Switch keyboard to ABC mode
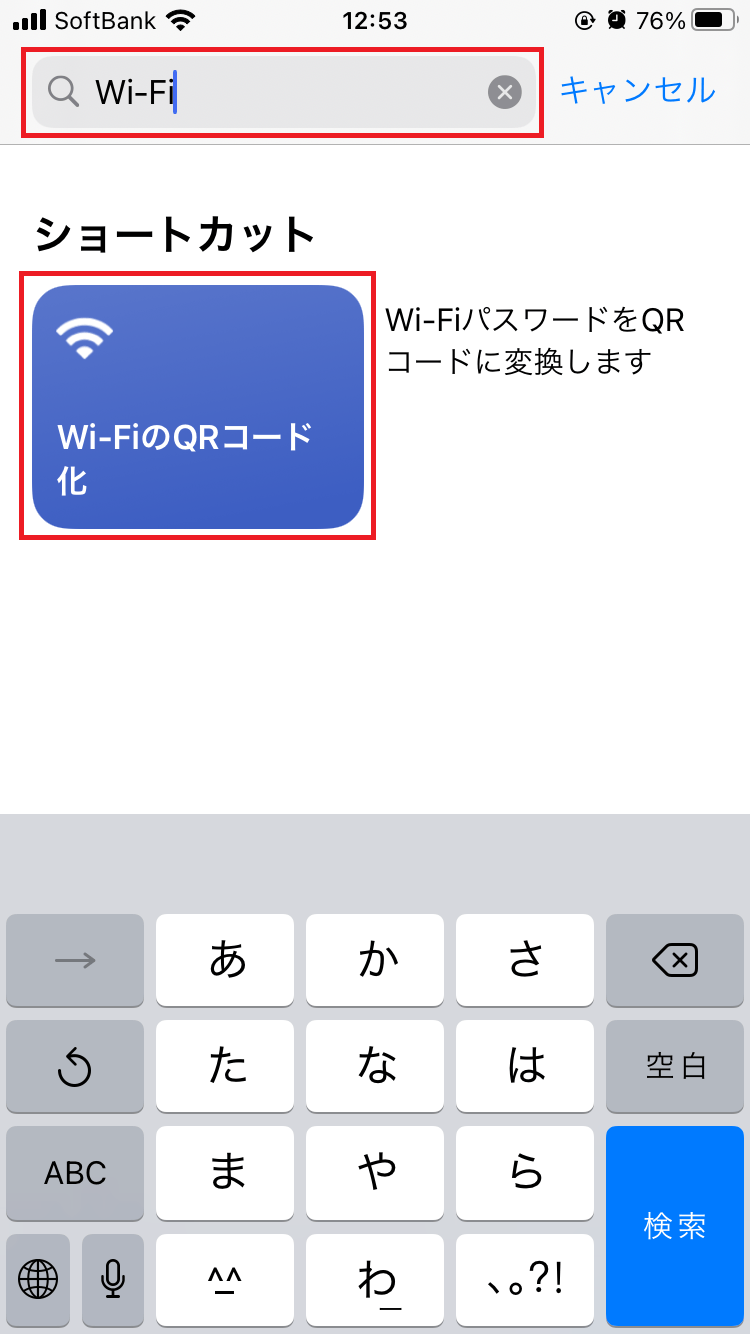 coord(75,1172)
